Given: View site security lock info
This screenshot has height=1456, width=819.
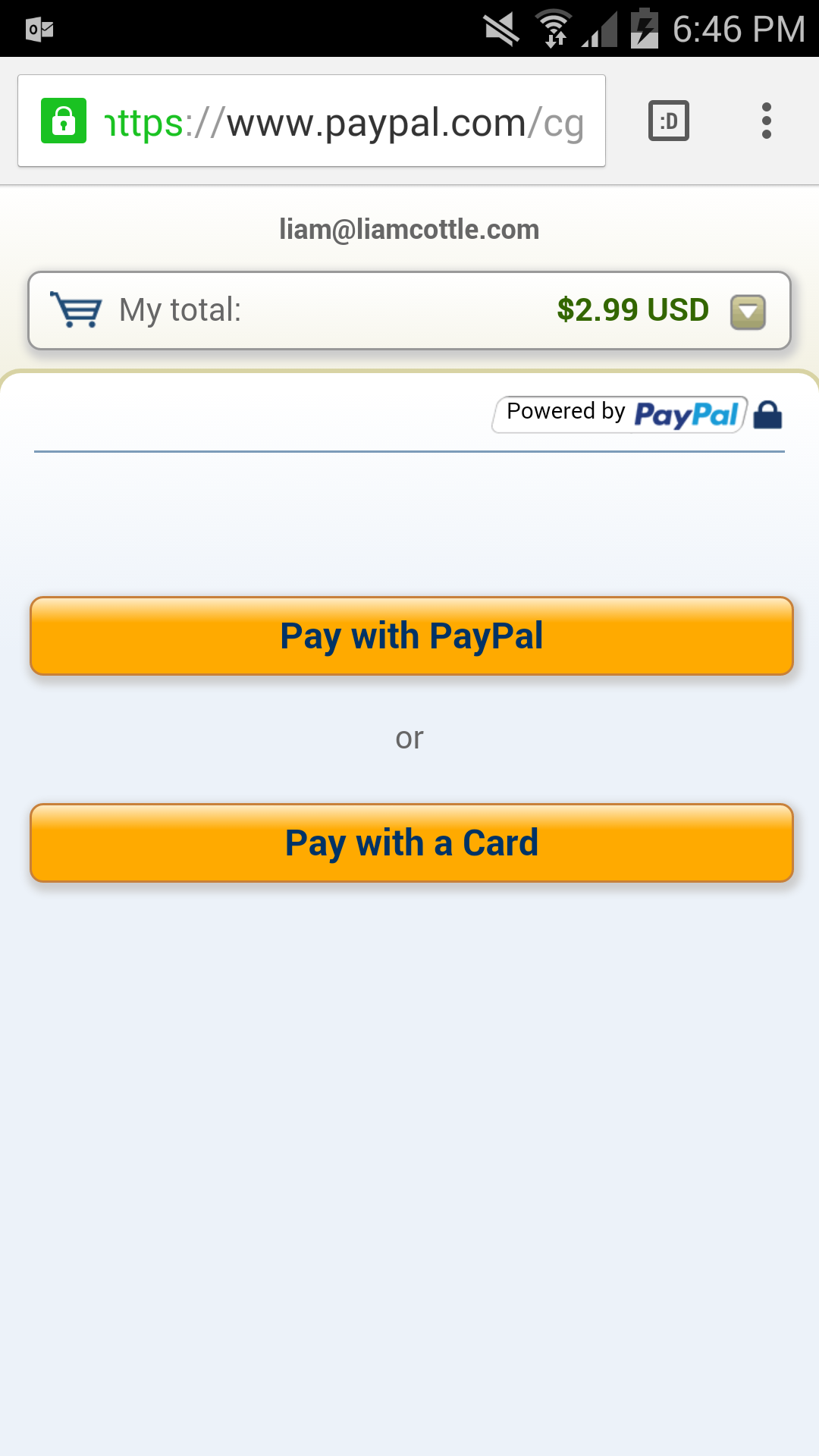Looking at the screenshot, I should [64, 121].
